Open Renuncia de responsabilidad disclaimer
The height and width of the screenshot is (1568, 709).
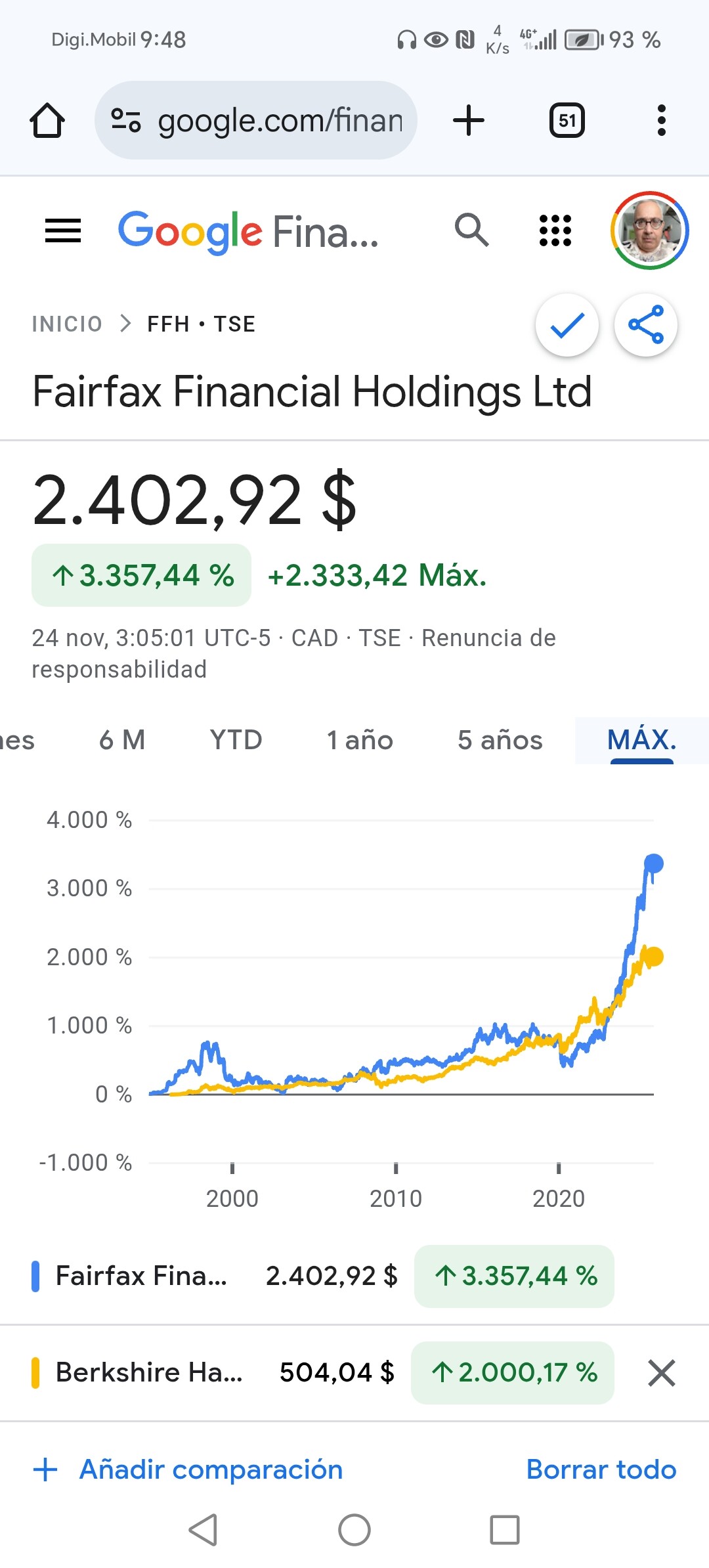(x=488, y=638)
